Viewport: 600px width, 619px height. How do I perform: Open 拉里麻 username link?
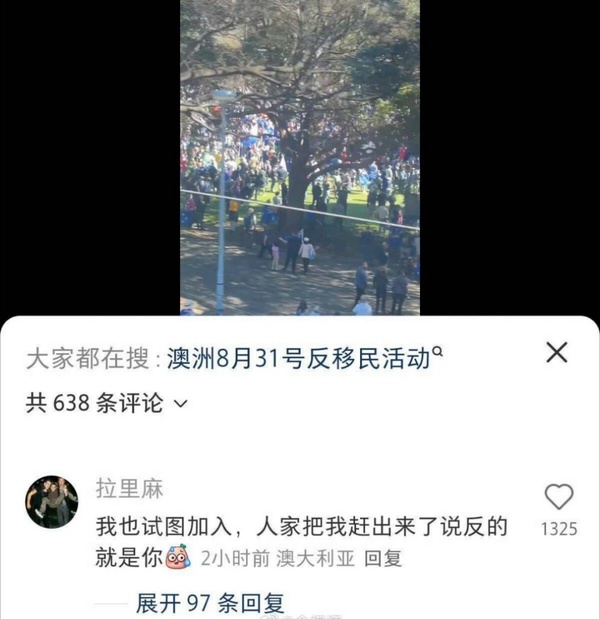pos(129,489)
